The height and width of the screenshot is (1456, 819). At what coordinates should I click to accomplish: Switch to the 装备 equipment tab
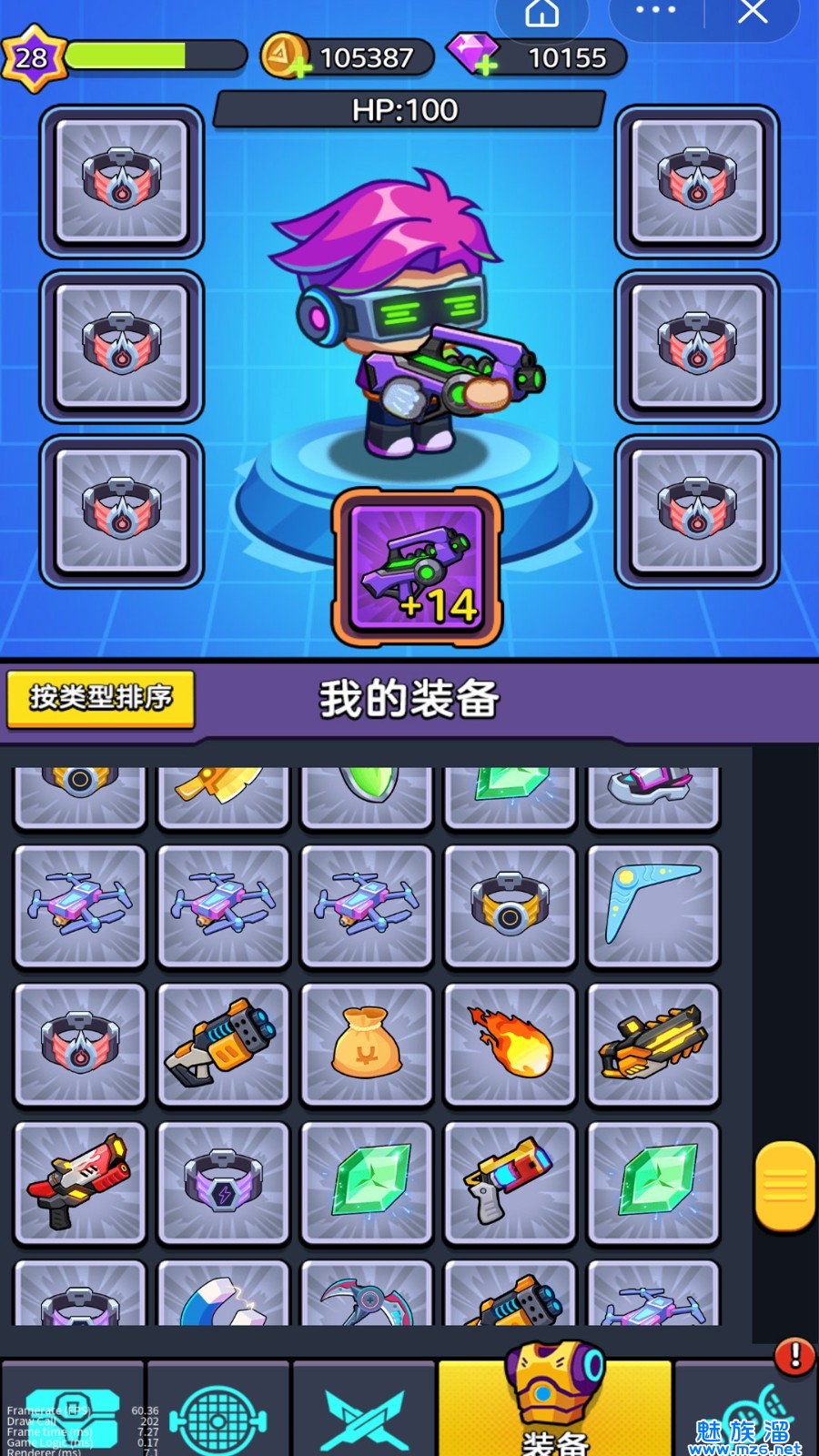[x=555, y=1410]
